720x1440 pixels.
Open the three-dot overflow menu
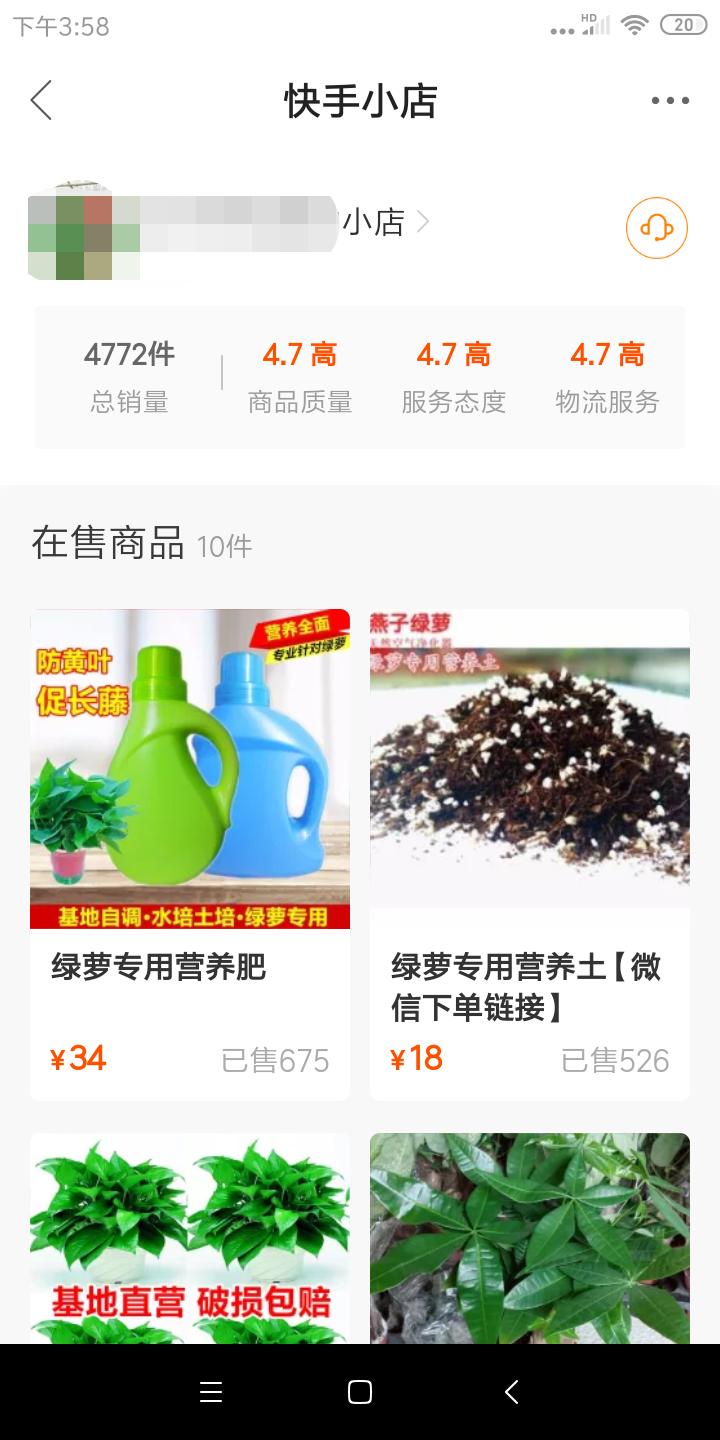click(x=668, y=100)
